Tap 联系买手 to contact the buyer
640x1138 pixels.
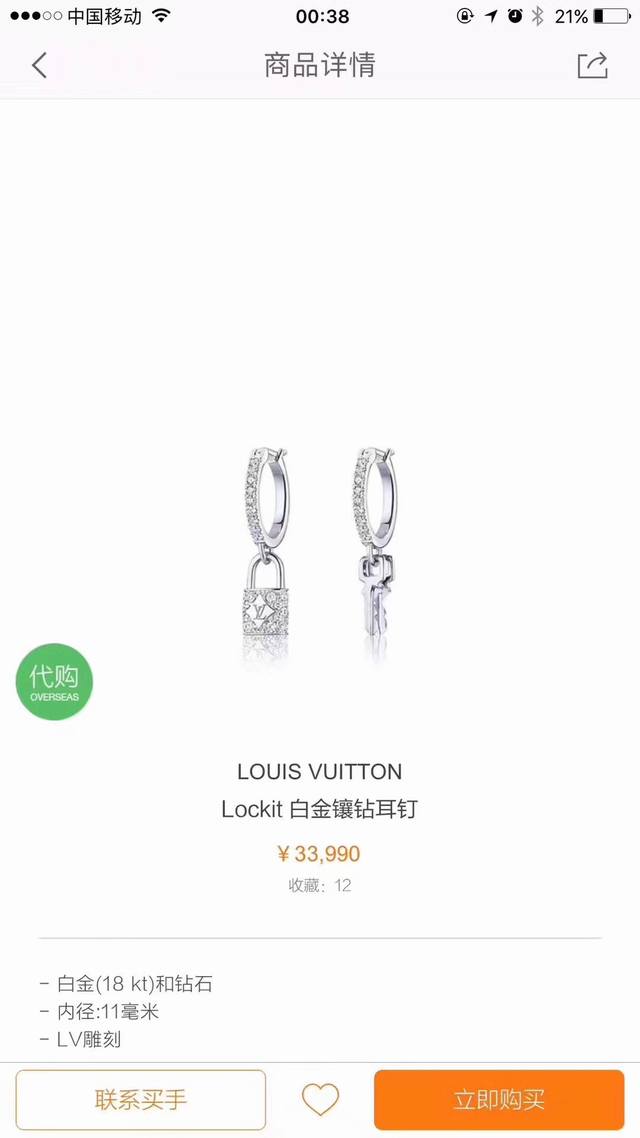(x=141, y=1100)
